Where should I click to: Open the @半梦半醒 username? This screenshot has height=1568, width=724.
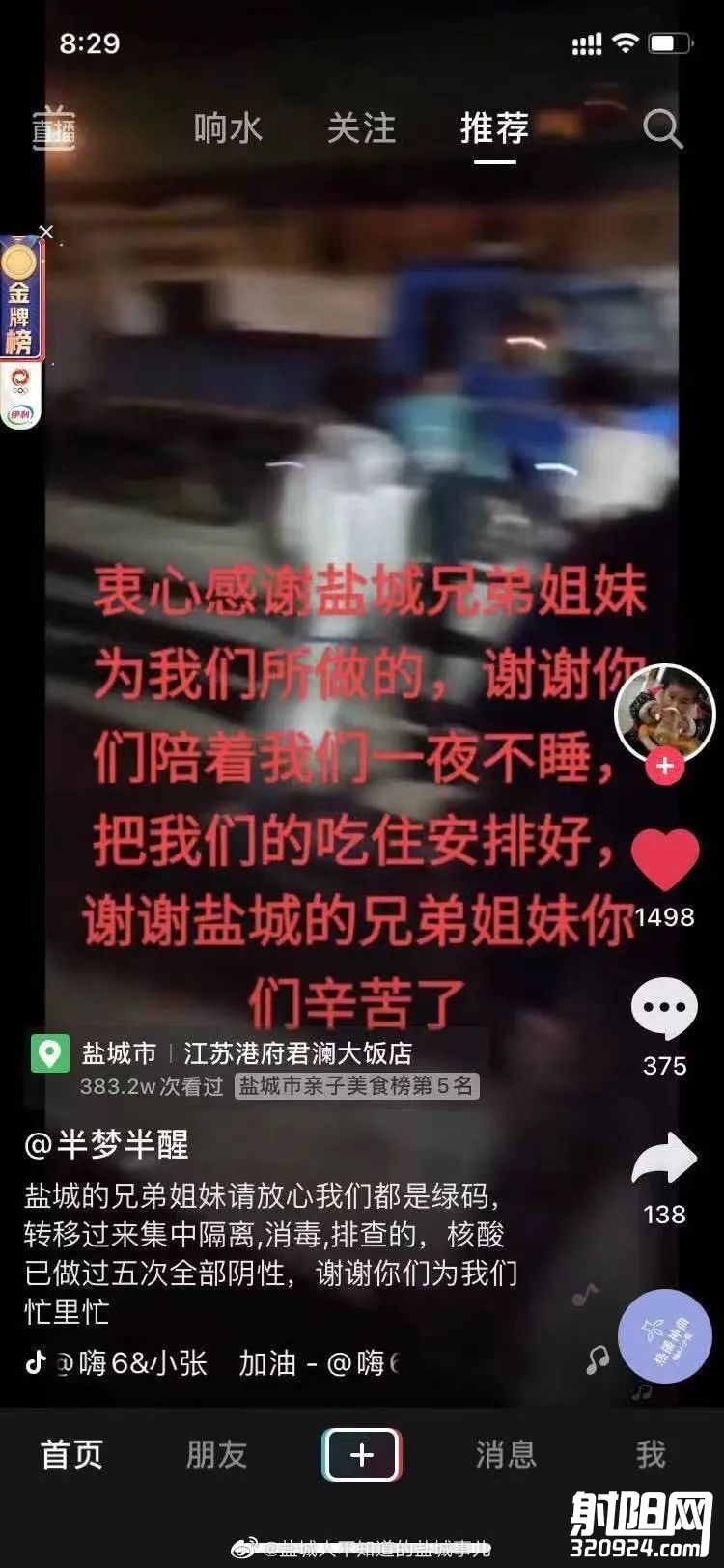click(x=106, y=1145)
